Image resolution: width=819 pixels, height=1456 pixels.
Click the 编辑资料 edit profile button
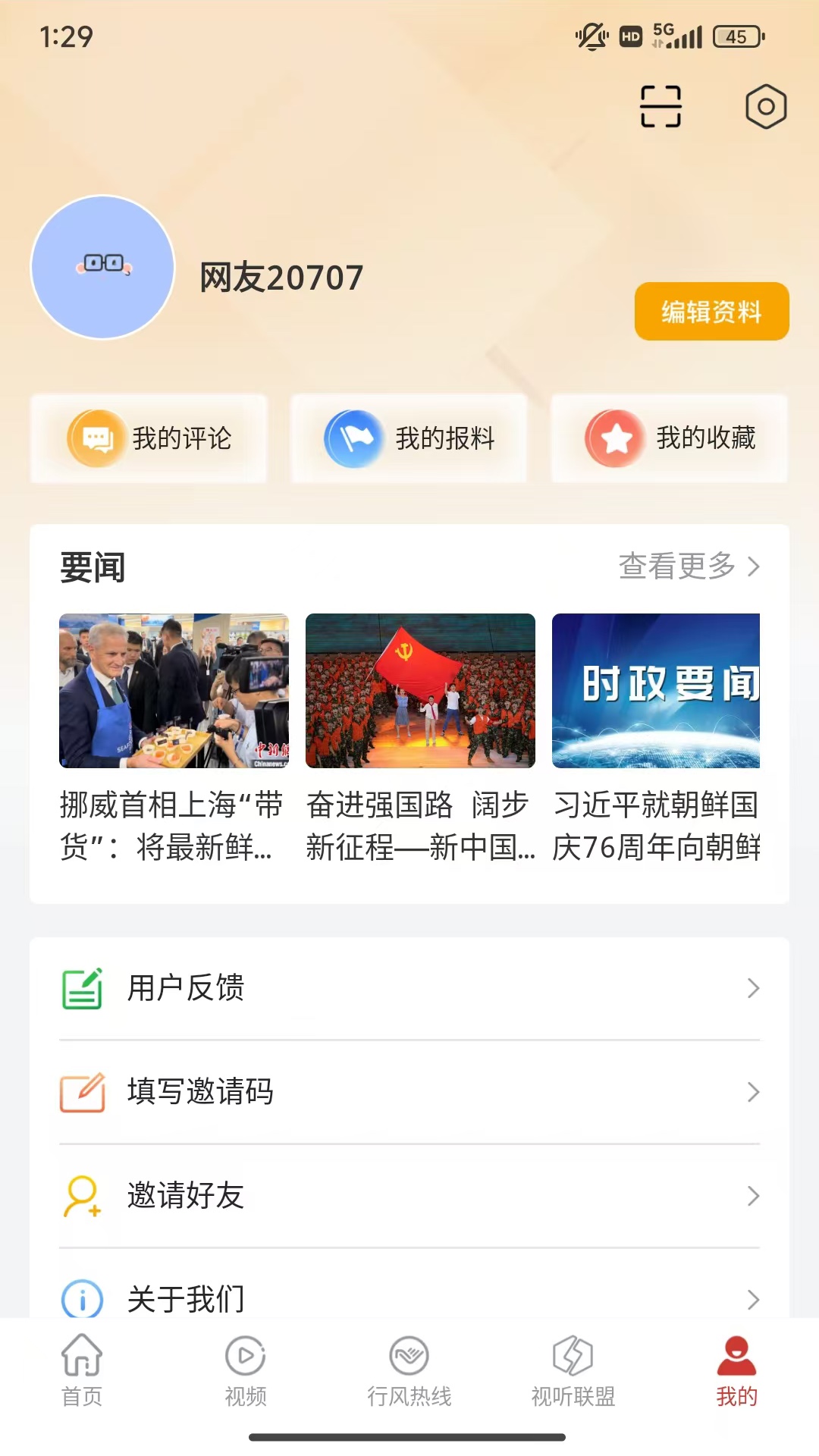click(711, 311)
